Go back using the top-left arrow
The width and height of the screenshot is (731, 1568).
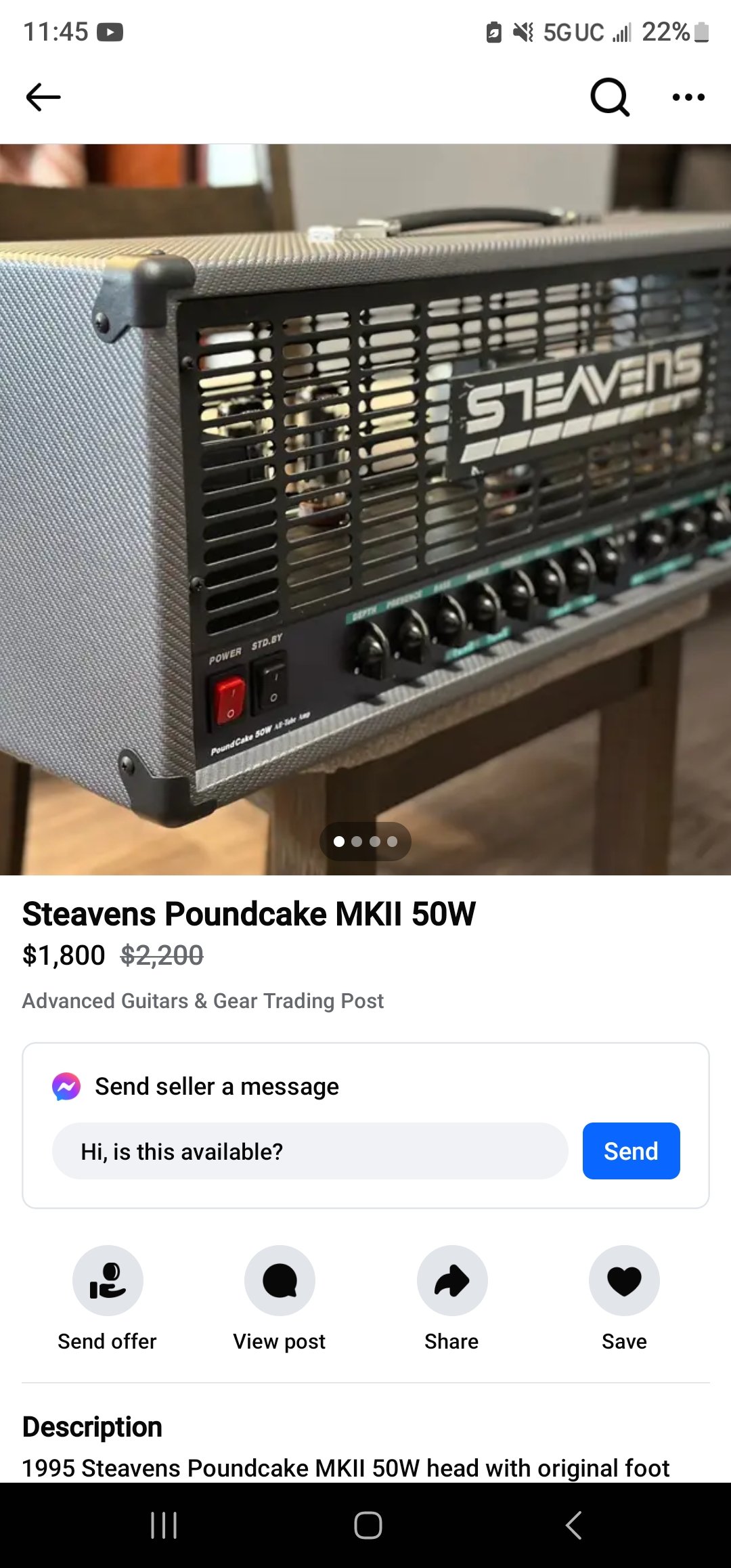43,97
